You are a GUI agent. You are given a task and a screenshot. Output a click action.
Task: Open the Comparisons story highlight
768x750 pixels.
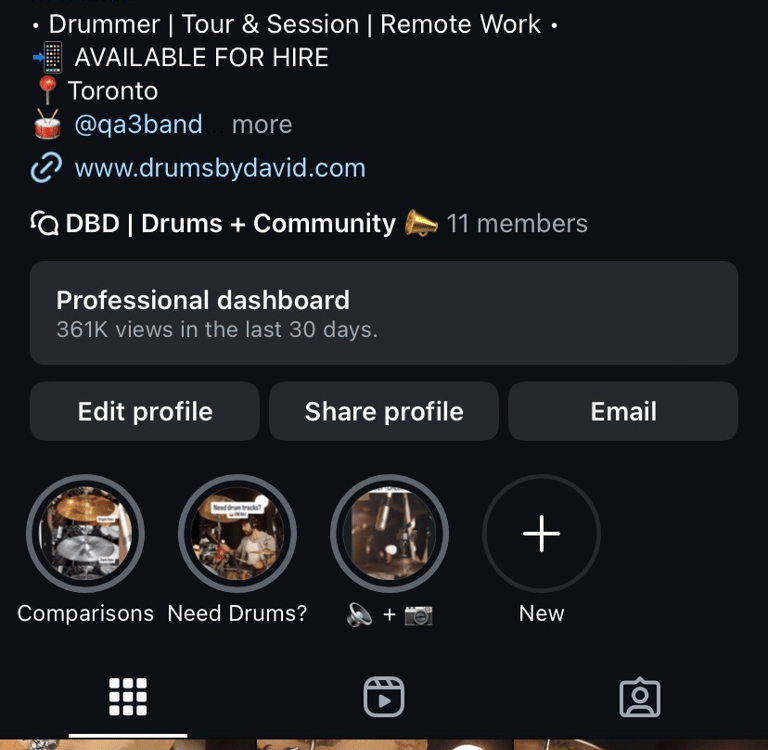coord(85,534)
